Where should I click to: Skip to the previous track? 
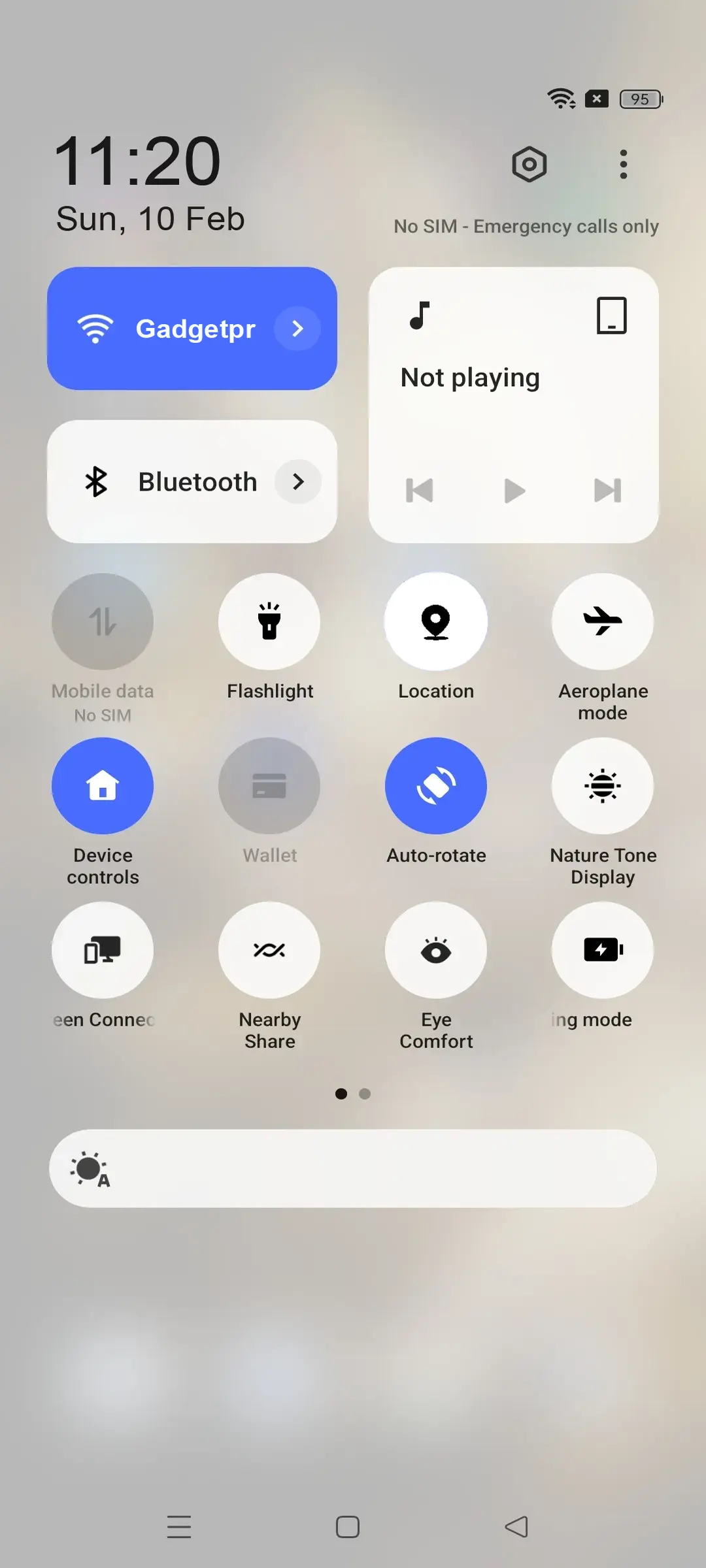(x=420, y=491)
